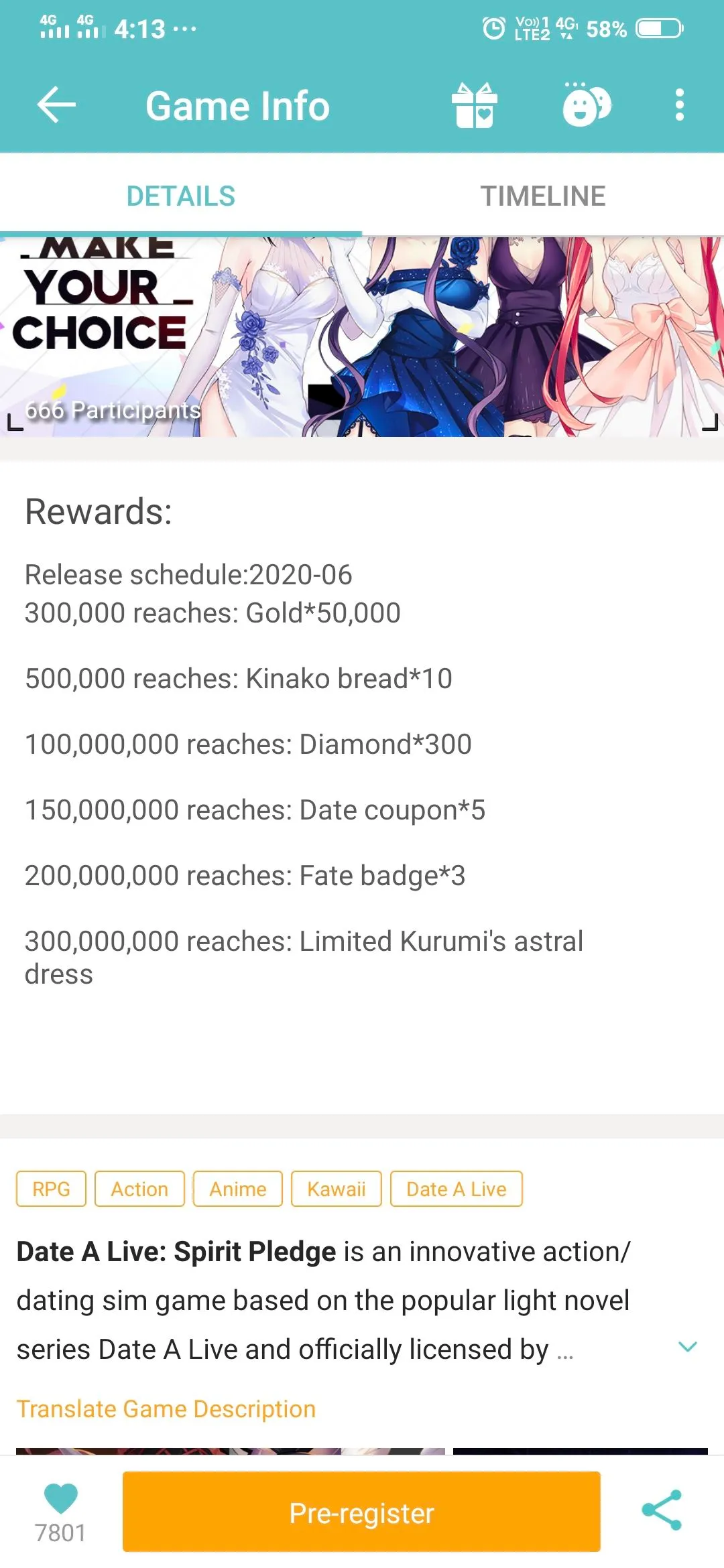Select the Details tab

pos(181,196)
